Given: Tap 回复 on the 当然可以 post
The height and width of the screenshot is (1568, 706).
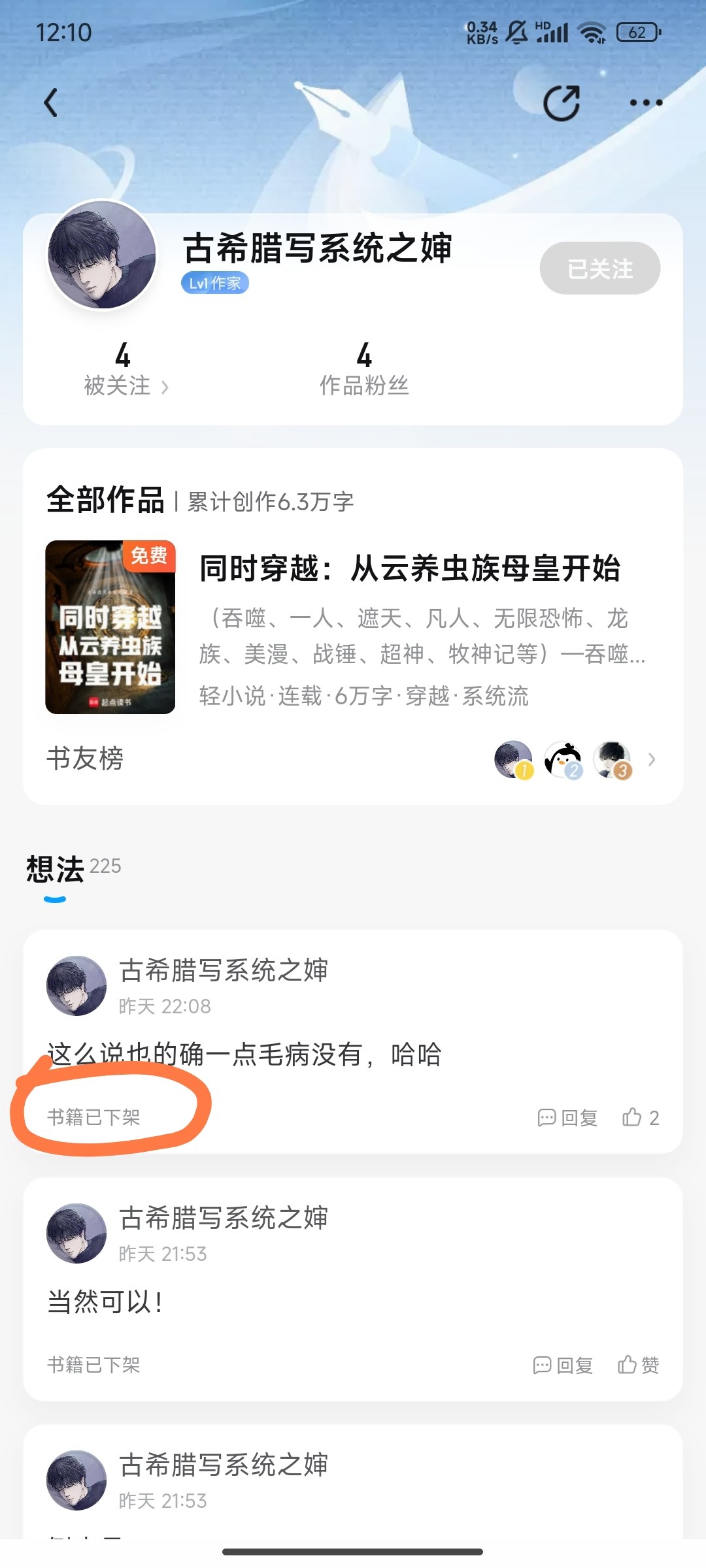Looking at the screenshot, I should (x=563, y=1365).
